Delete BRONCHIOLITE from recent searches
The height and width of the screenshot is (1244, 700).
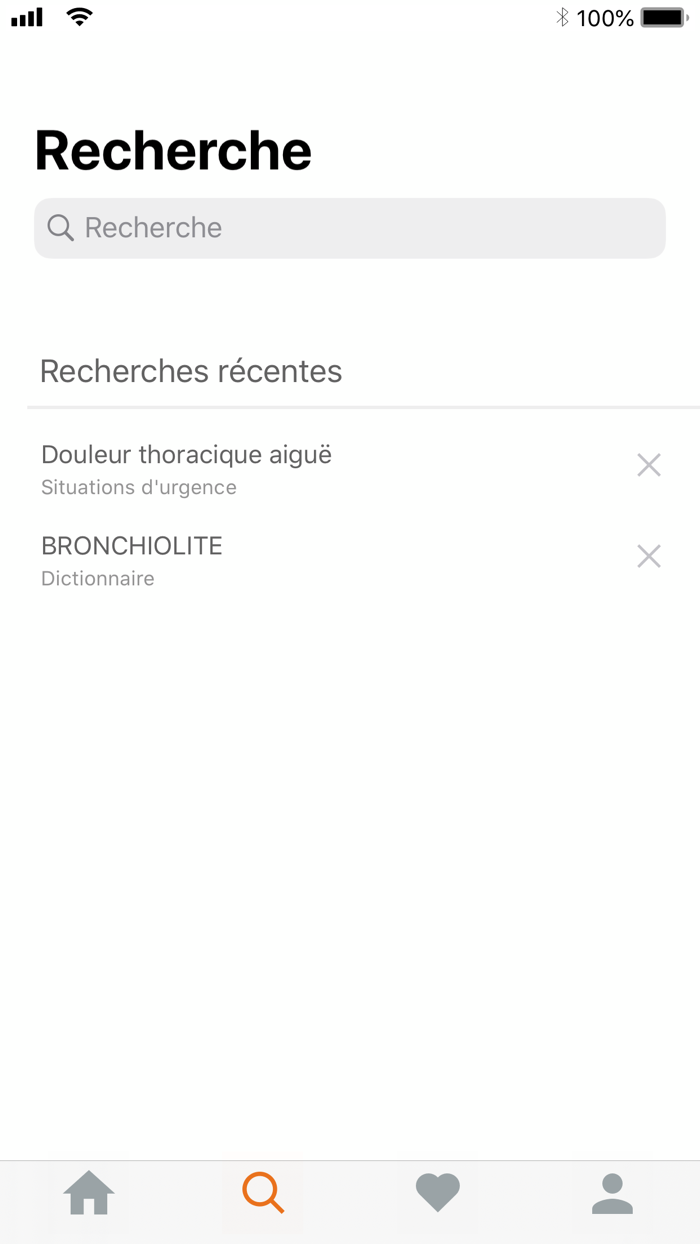point(649,556)
